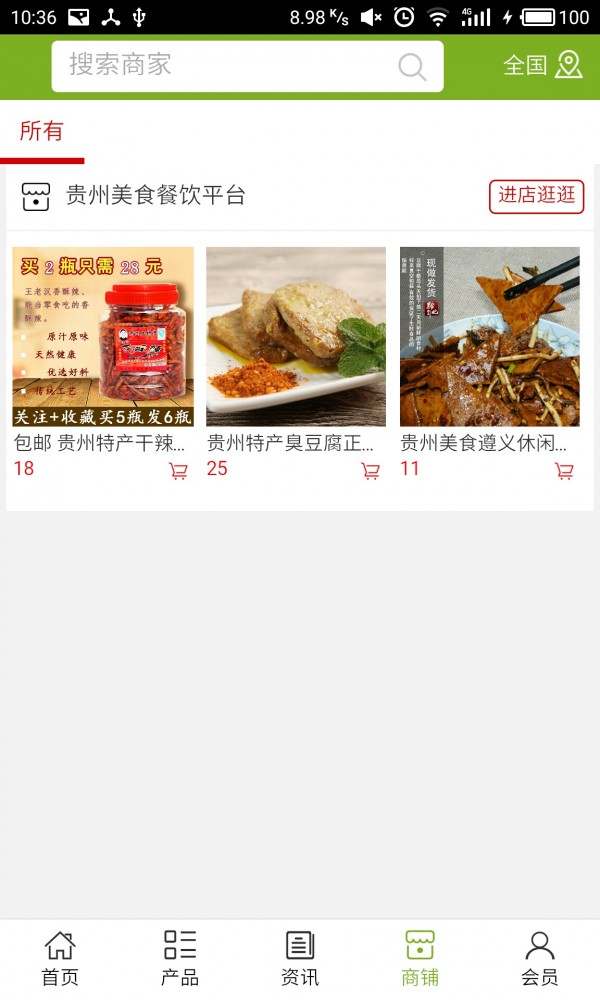Image resolution: width=600 pixels, height=1000 pixels.
Task: Tap the magnifier search icon
Action: (x=412, y=67)
